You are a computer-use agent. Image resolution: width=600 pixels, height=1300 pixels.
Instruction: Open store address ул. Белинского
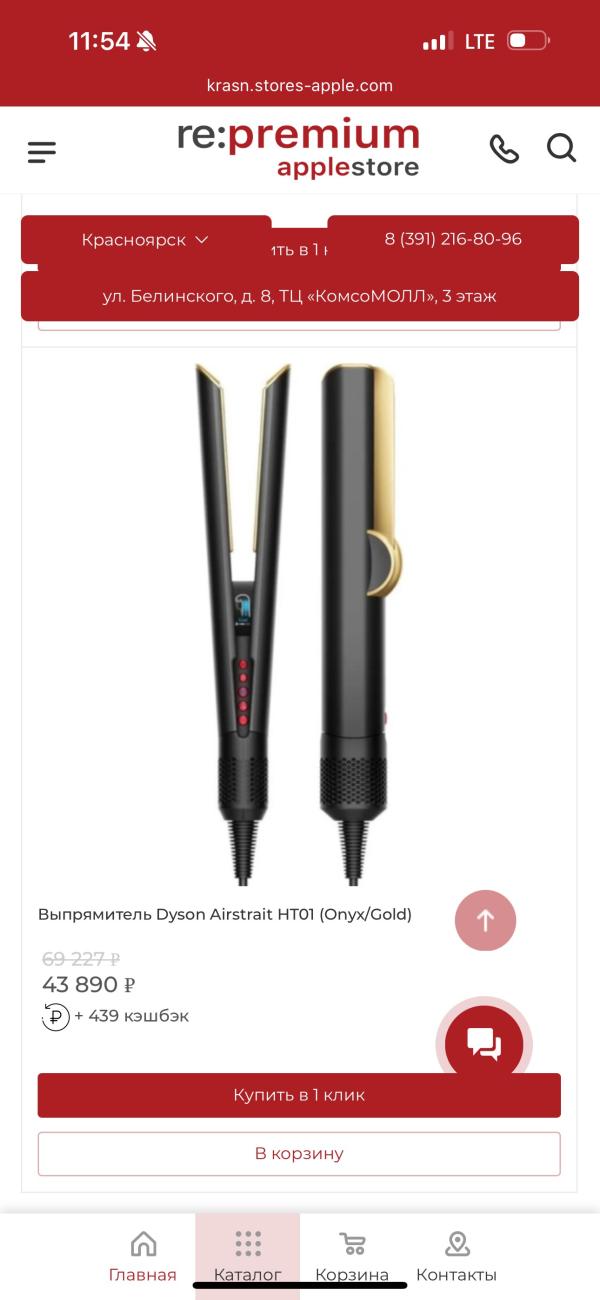tap(299, 296)
